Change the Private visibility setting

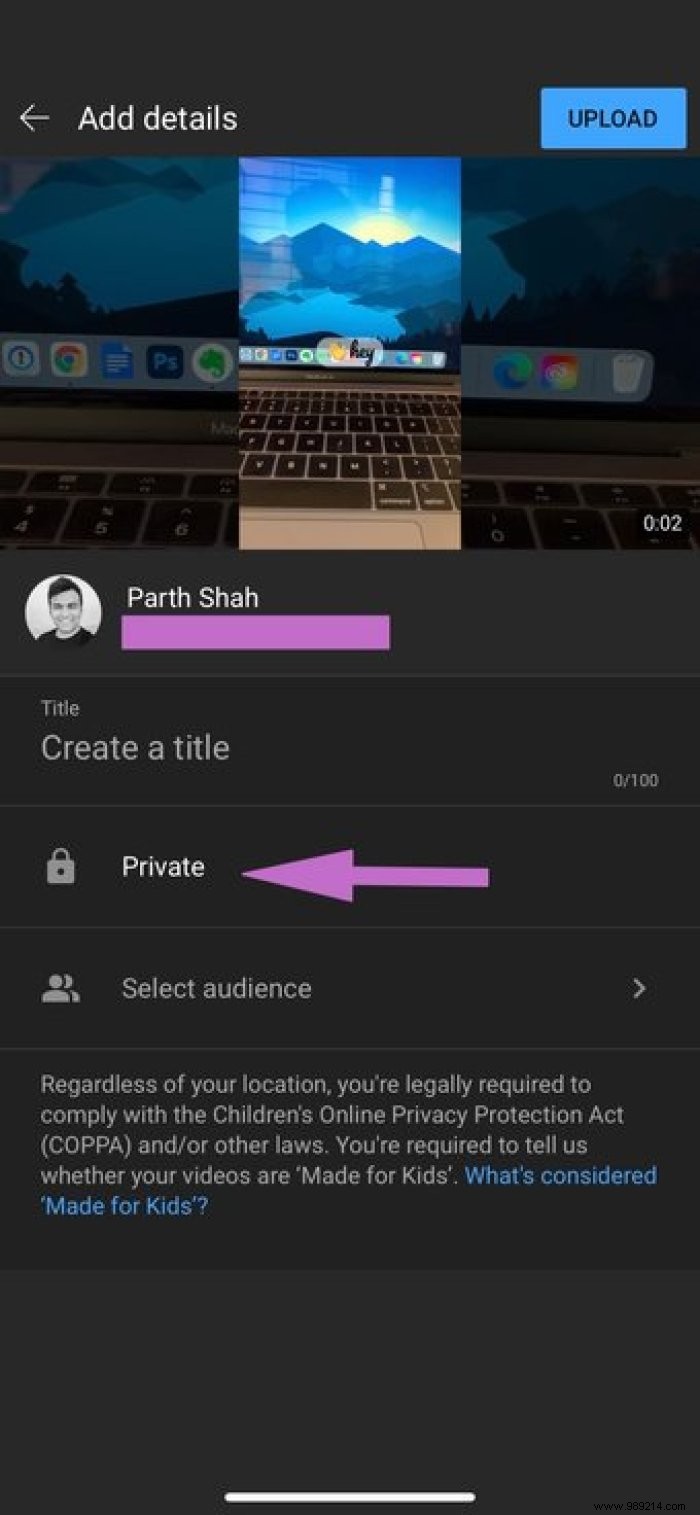tap(163, 867)
